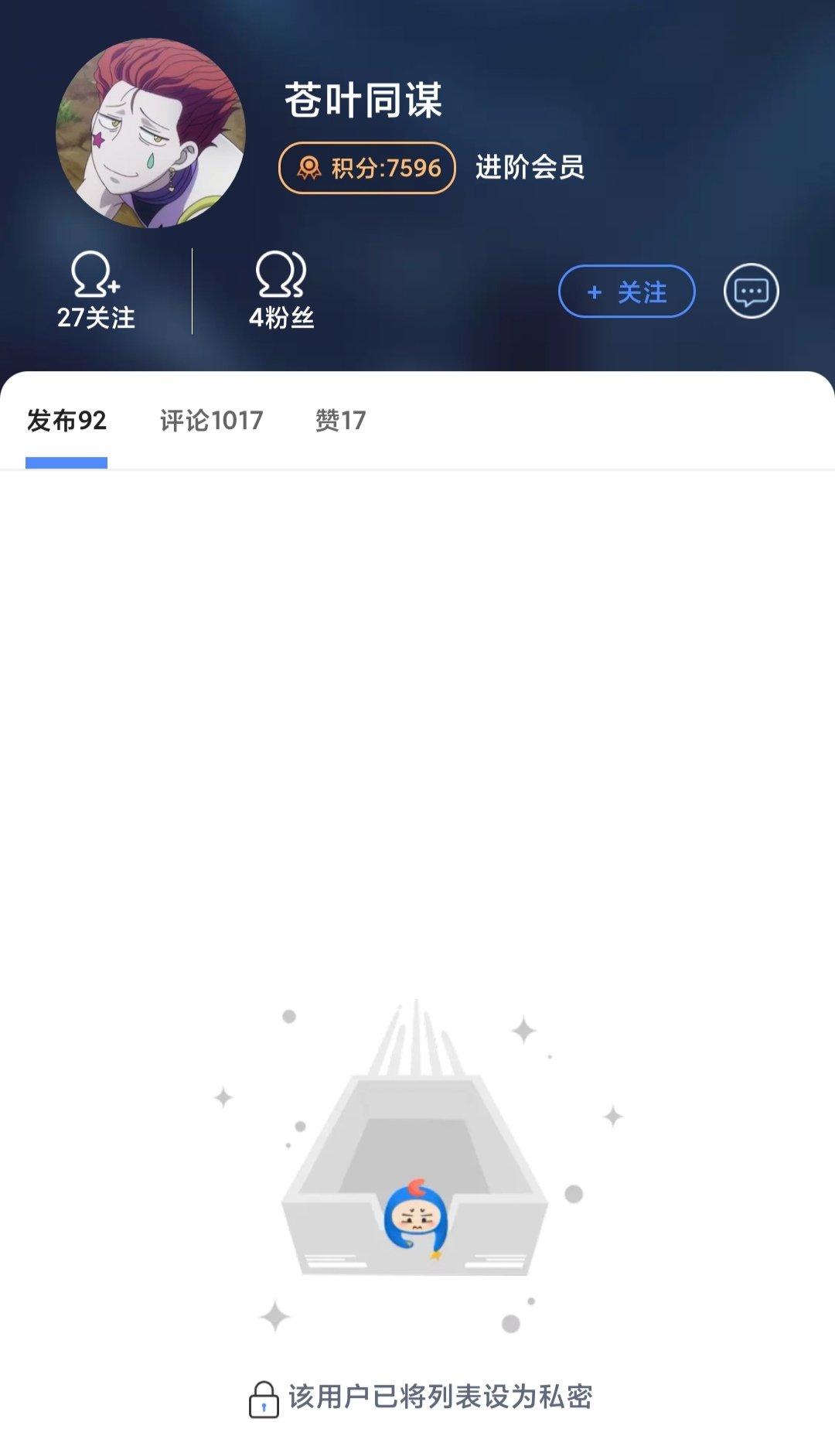The width and height of the screenshot is (835, 1456).
Task: Open private message chat icon
Action: pyautogui.click(x=751, y=292)
